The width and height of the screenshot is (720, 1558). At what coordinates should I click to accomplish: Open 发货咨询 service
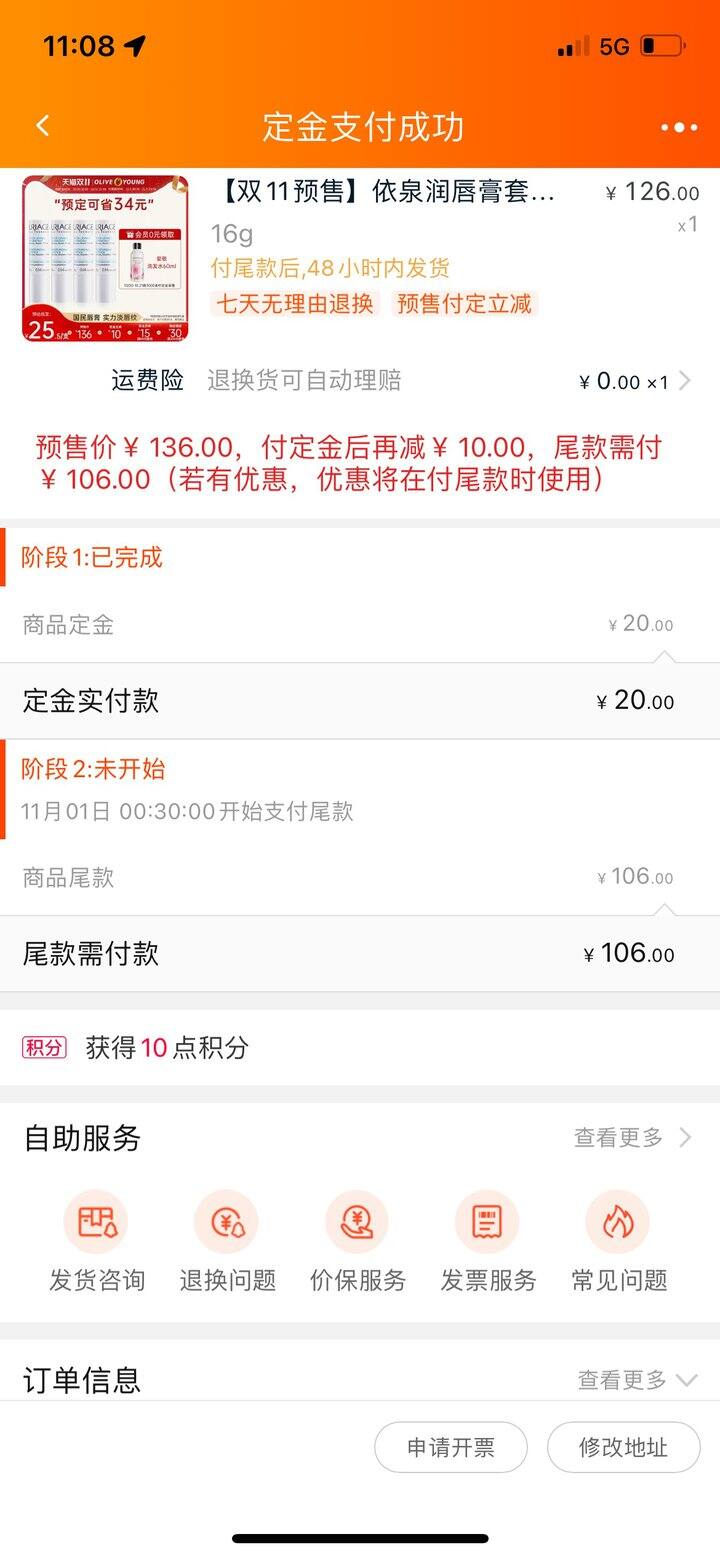click(x=97, y=1240)
